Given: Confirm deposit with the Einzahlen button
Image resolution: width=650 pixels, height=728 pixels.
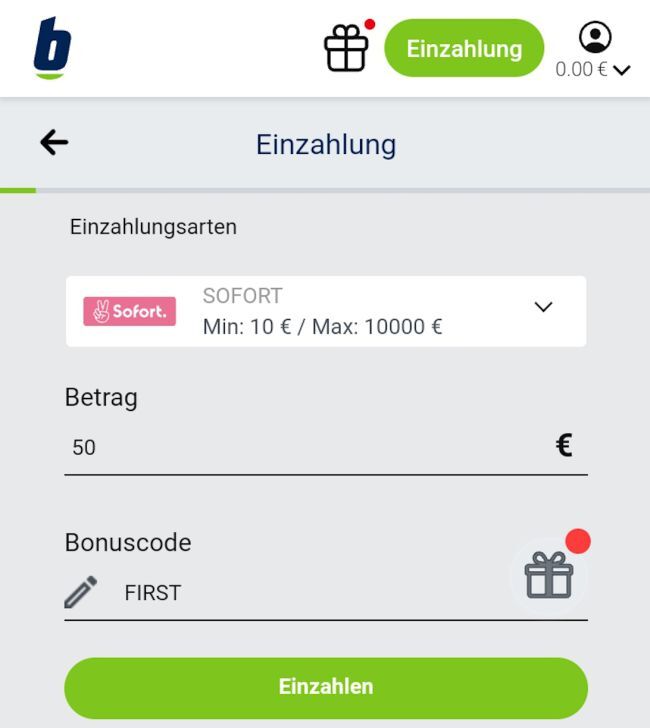Looking at the screenshot, I should 326,687.
